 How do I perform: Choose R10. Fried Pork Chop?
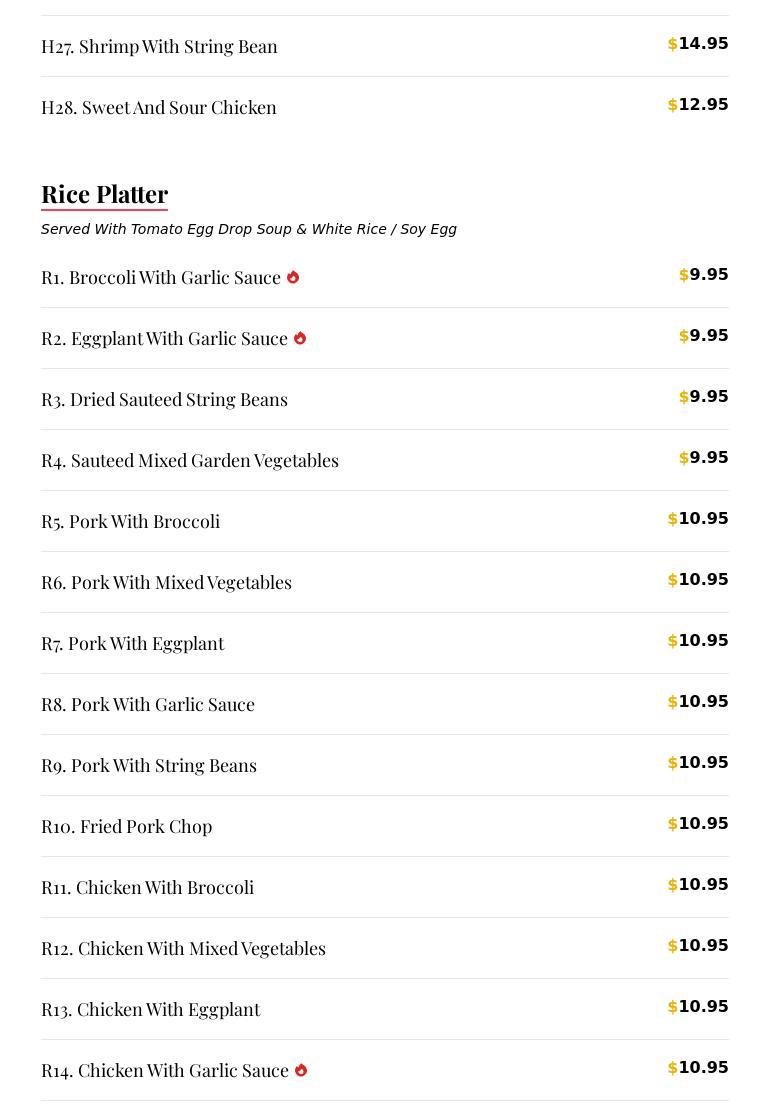coord(126,826)
